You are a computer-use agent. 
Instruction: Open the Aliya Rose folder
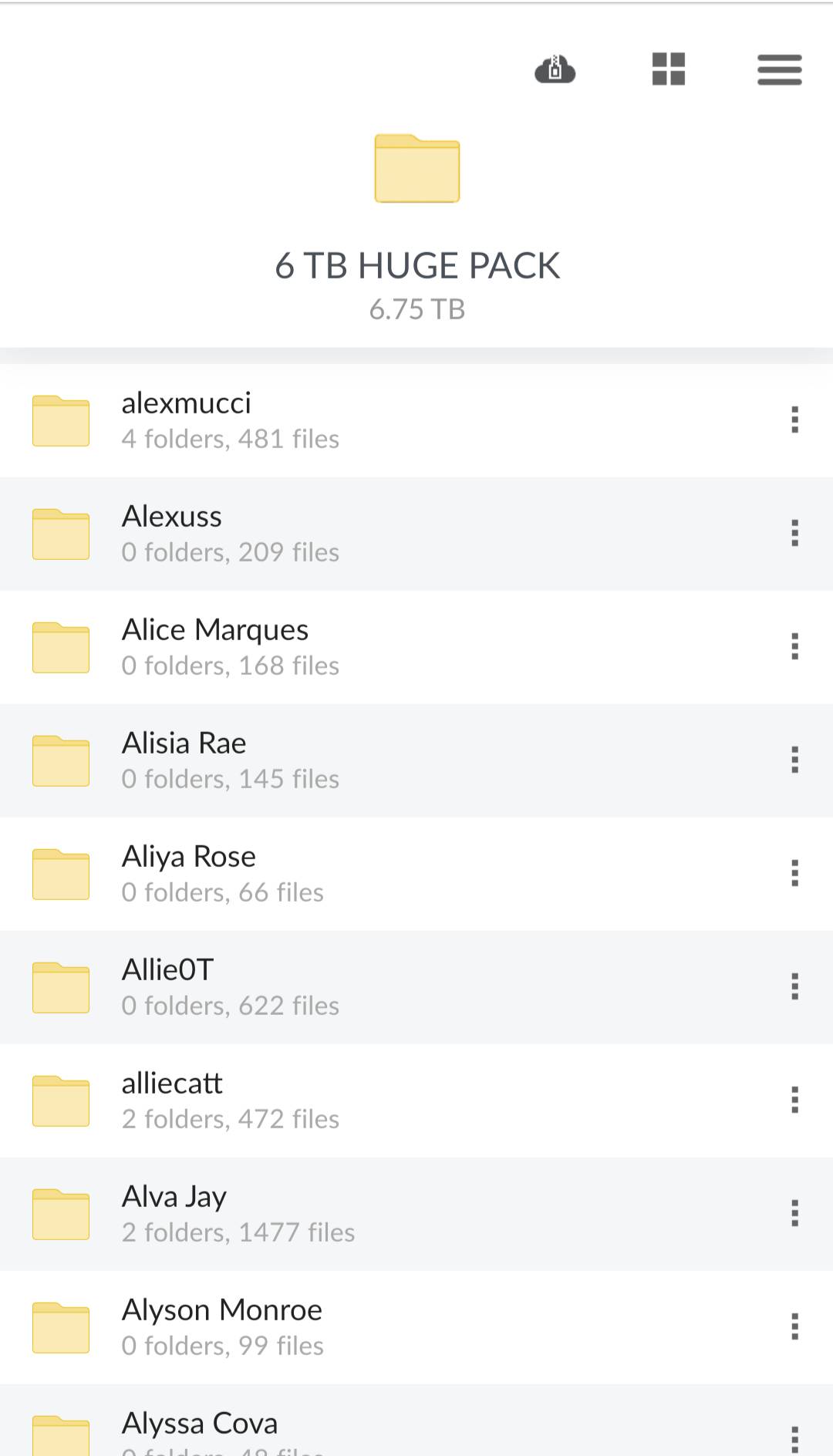click(x=189, y=858)
